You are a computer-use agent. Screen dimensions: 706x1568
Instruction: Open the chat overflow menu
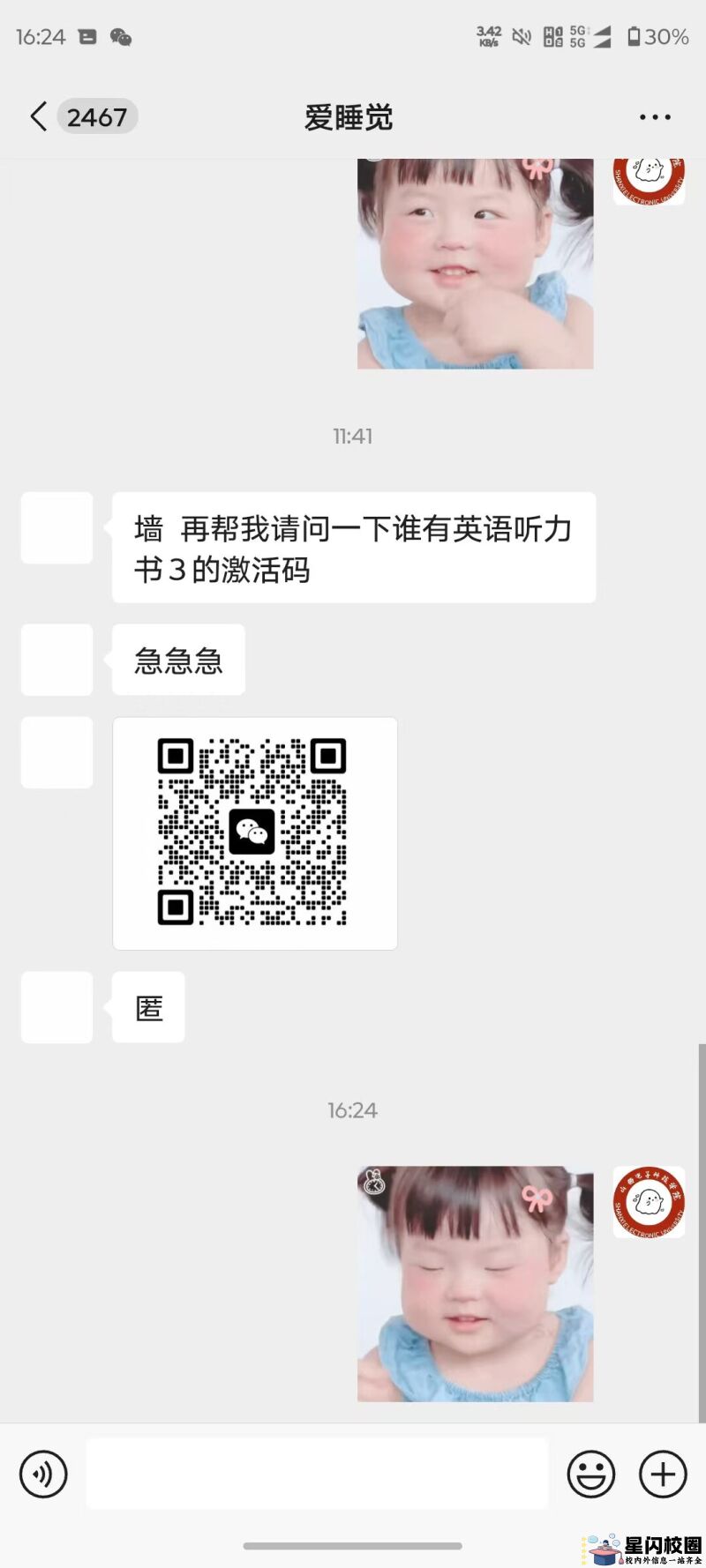(655, 117)
